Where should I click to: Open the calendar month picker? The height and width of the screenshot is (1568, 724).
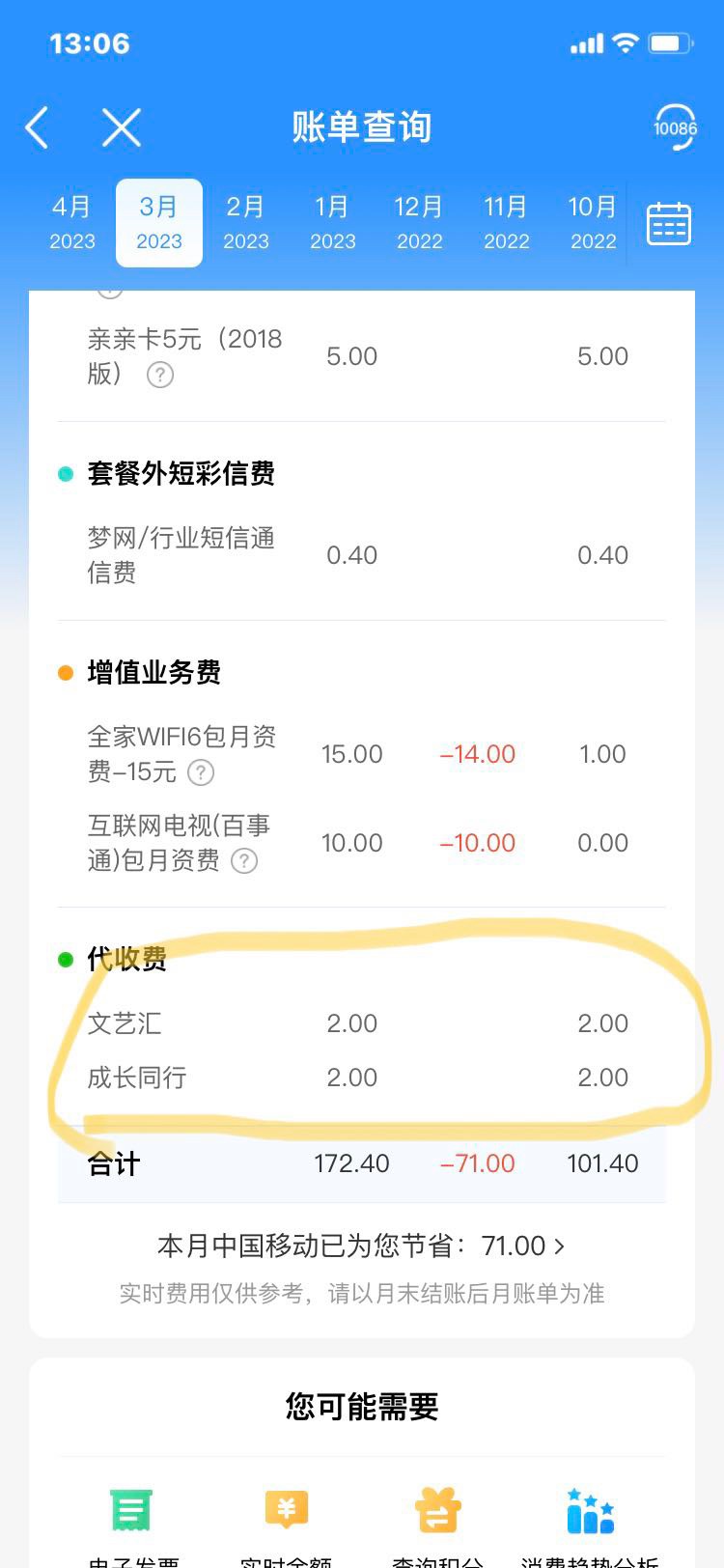(668, 224)
